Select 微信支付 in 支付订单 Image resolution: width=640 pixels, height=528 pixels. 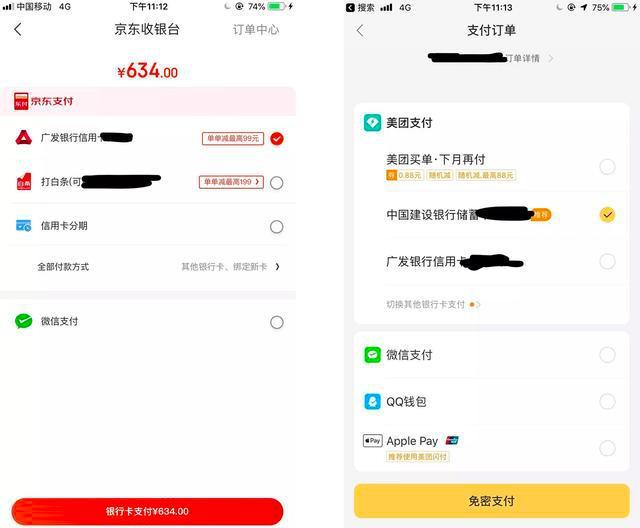click(x=492, y=355)
